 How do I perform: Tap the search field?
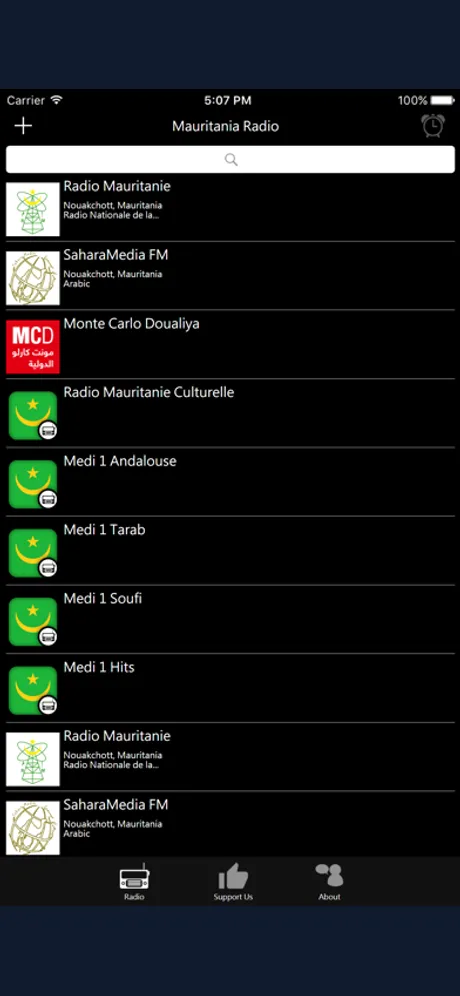[x=230, y=159]
